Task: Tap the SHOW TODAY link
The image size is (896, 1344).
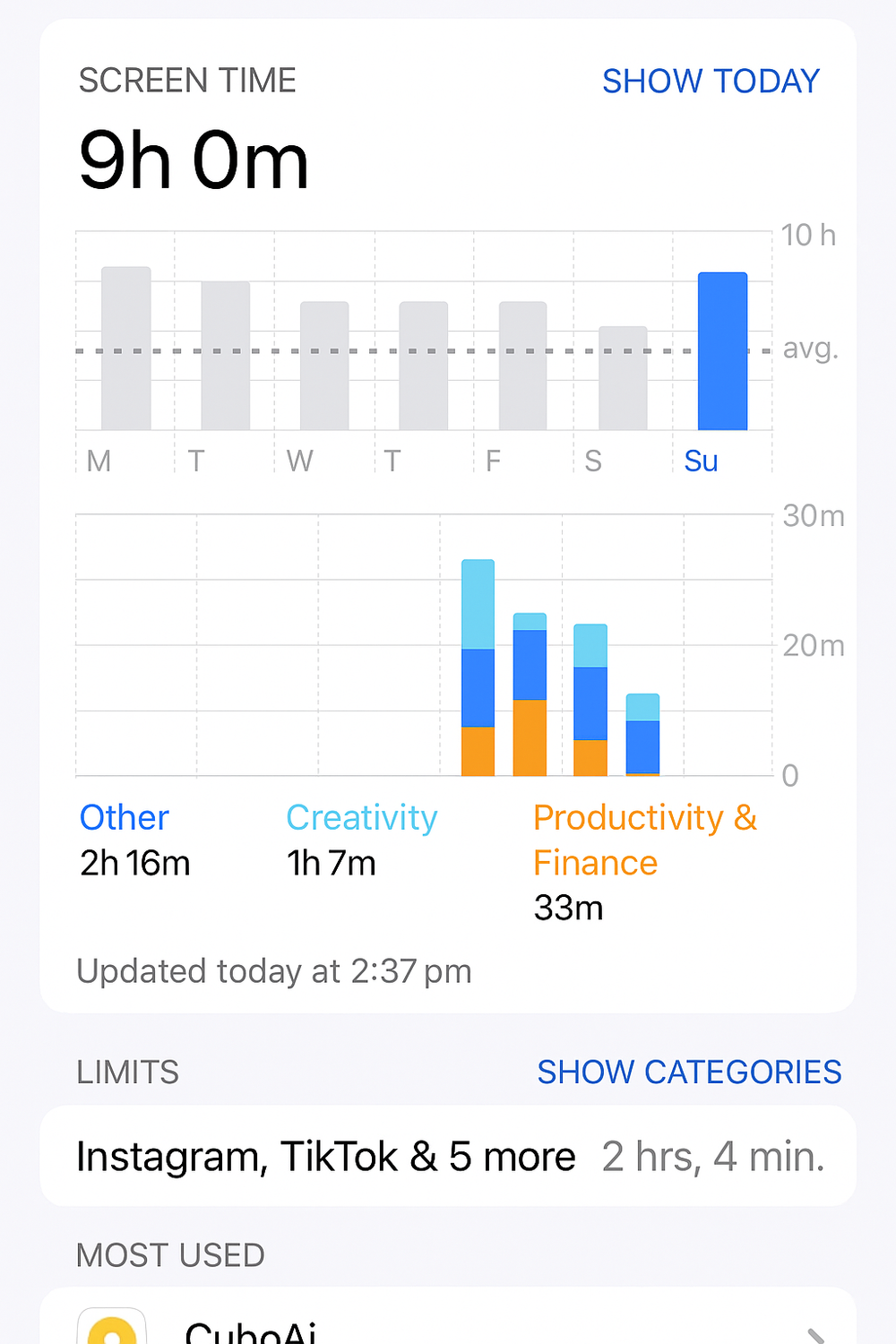Action: click(x=711, y=82)
